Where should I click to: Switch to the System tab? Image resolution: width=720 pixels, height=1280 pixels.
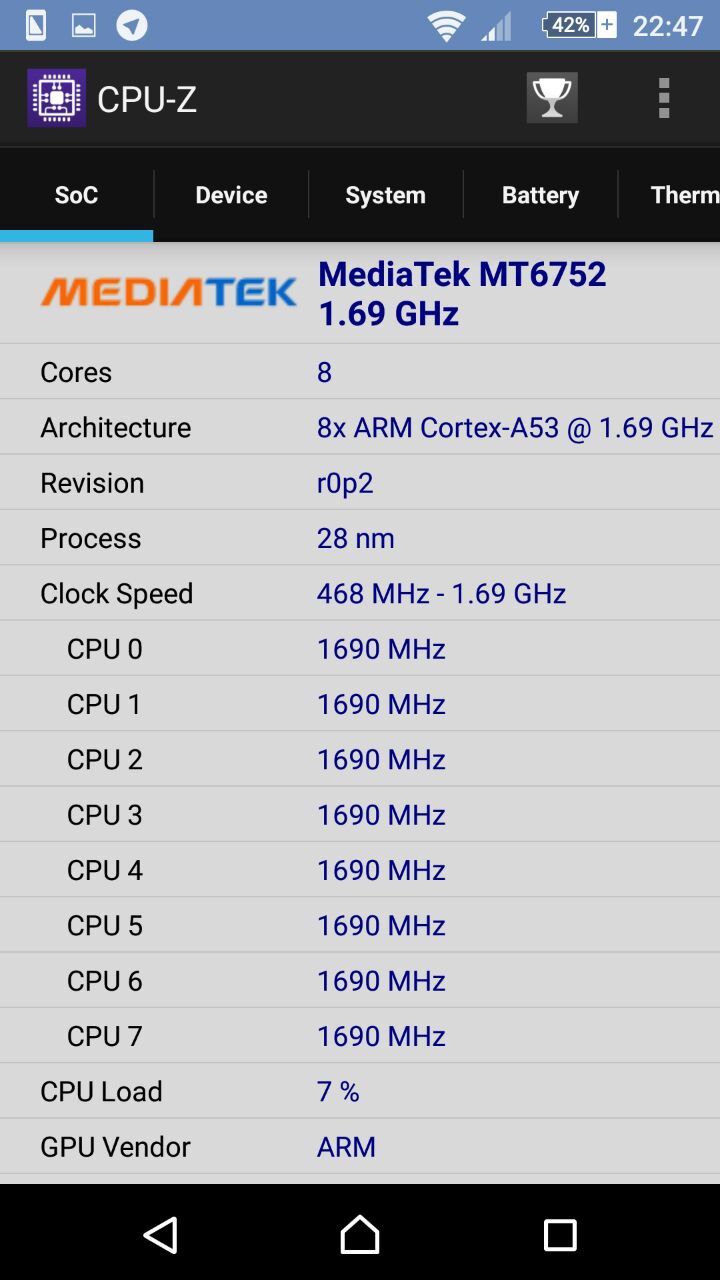385,195
